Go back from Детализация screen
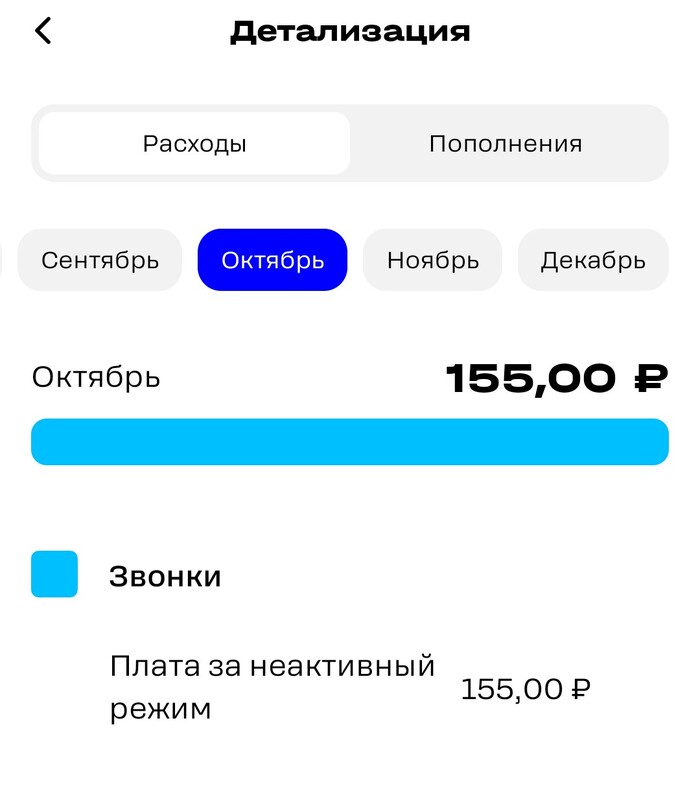This screenshot has height=795, width=700. click(42, 31)
